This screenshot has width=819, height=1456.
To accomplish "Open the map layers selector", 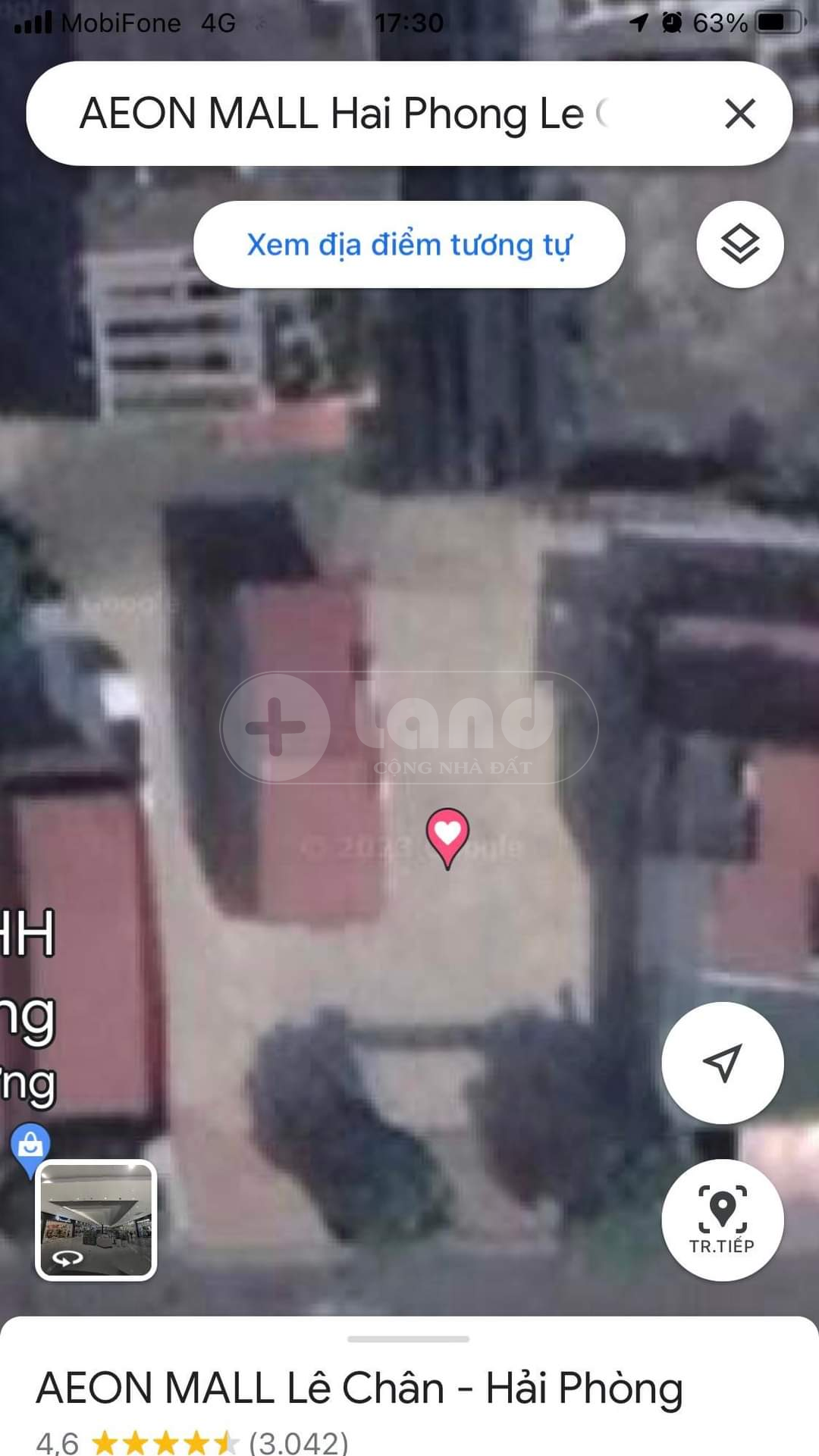I will pos(739,245).
